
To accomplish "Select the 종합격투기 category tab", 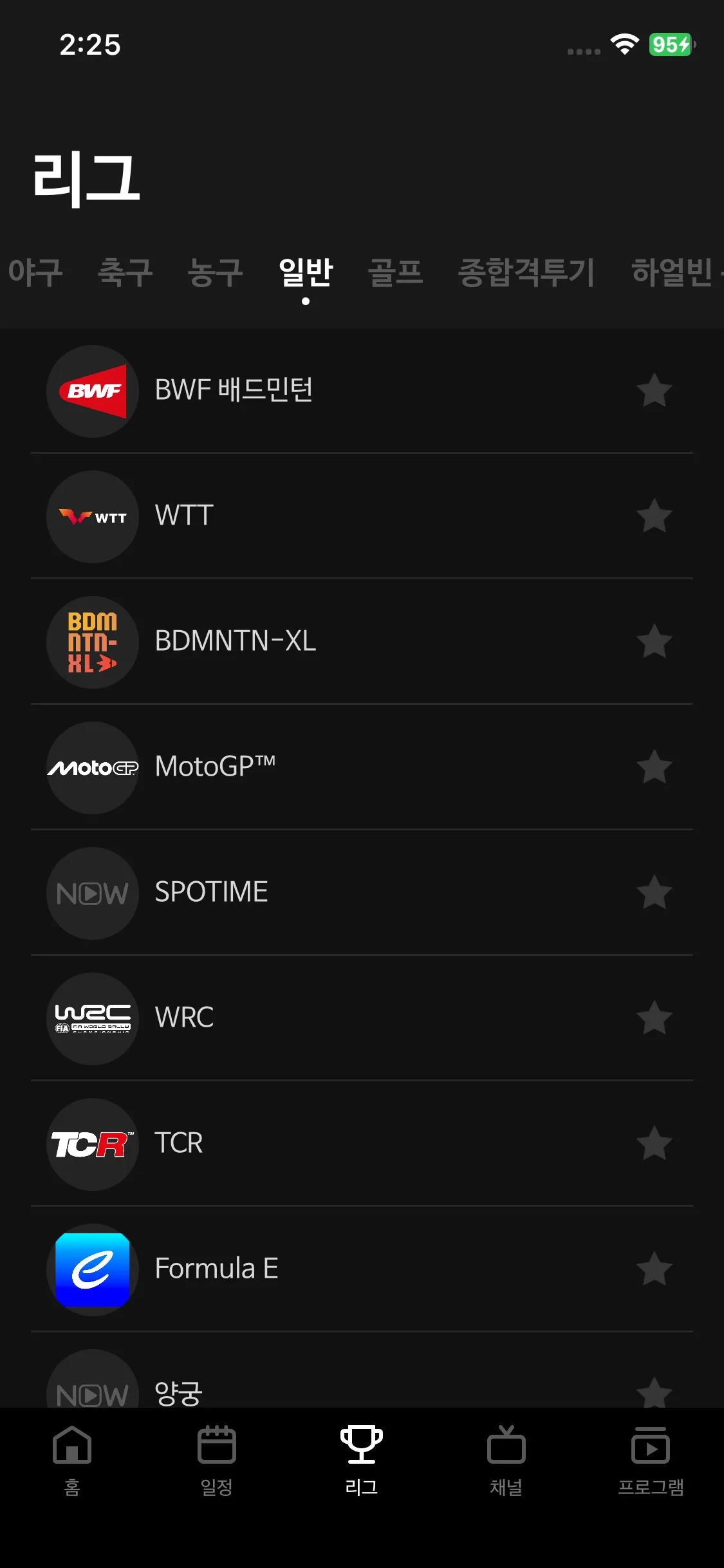I will pos(526,272).
